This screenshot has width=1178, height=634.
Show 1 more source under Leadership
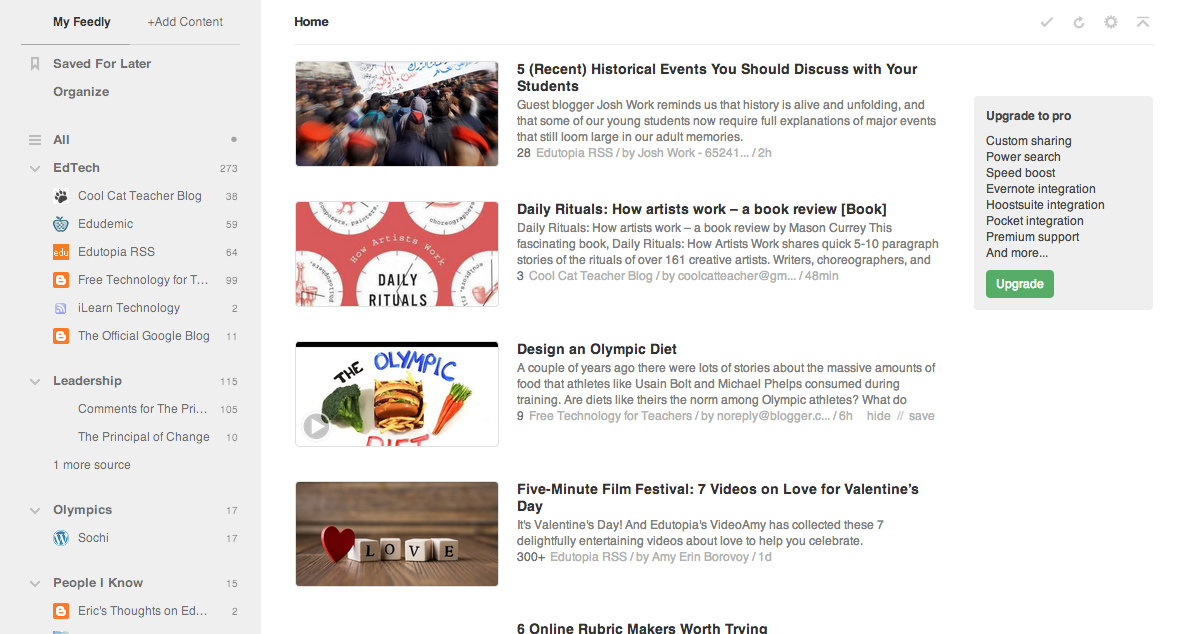coord(91,465)
